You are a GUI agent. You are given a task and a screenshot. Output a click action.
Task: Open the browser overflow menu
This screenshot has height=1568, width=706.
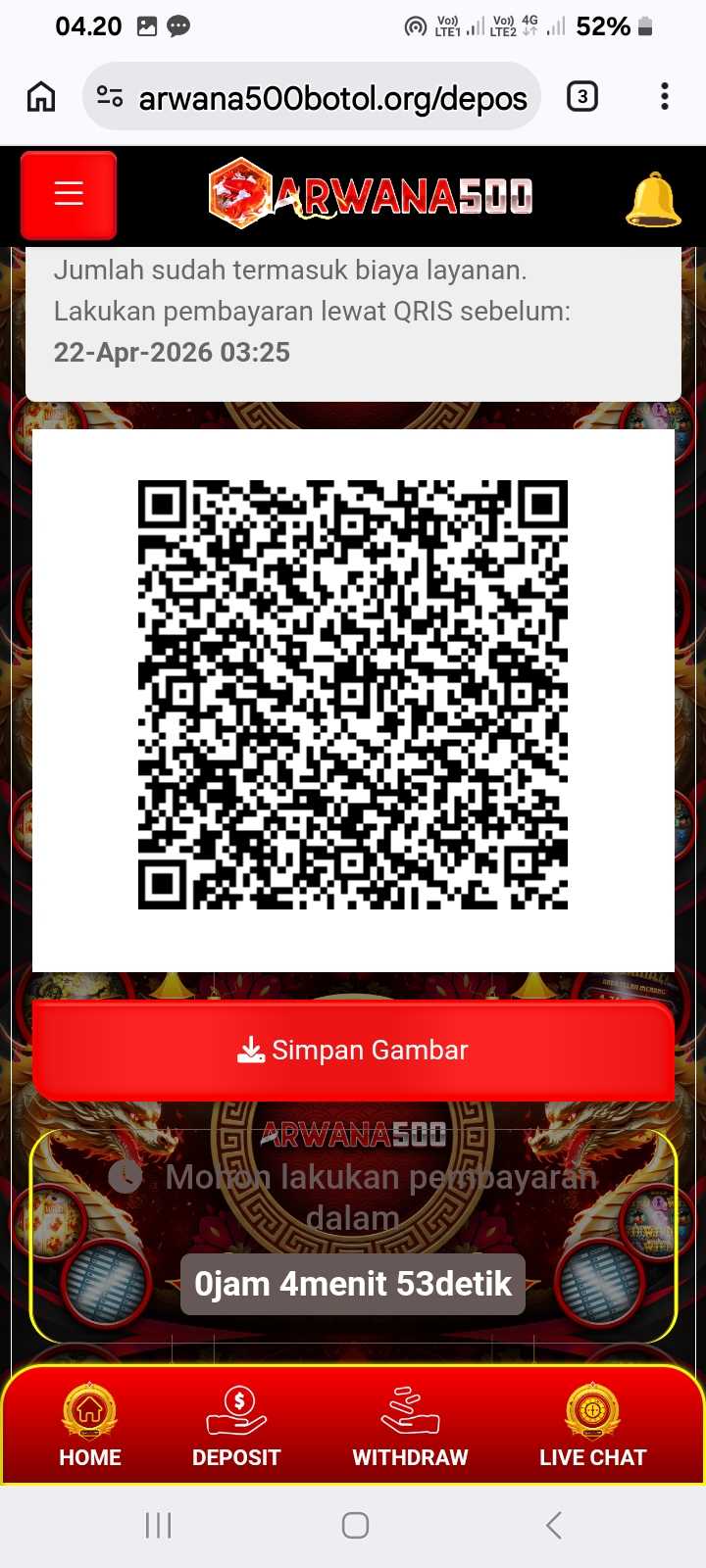coord(665,97)
